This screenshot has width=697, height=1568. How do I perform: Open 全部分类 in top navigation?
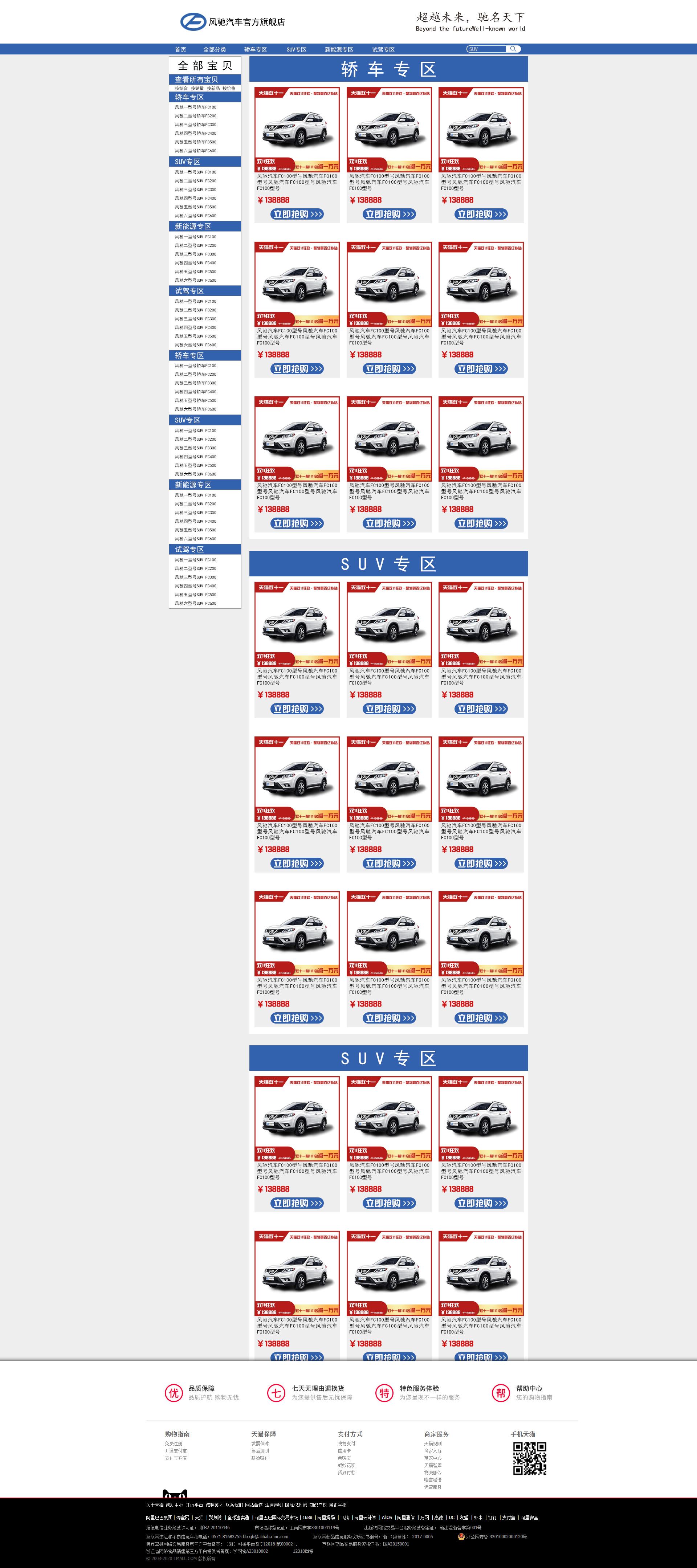tap(214, 49)
